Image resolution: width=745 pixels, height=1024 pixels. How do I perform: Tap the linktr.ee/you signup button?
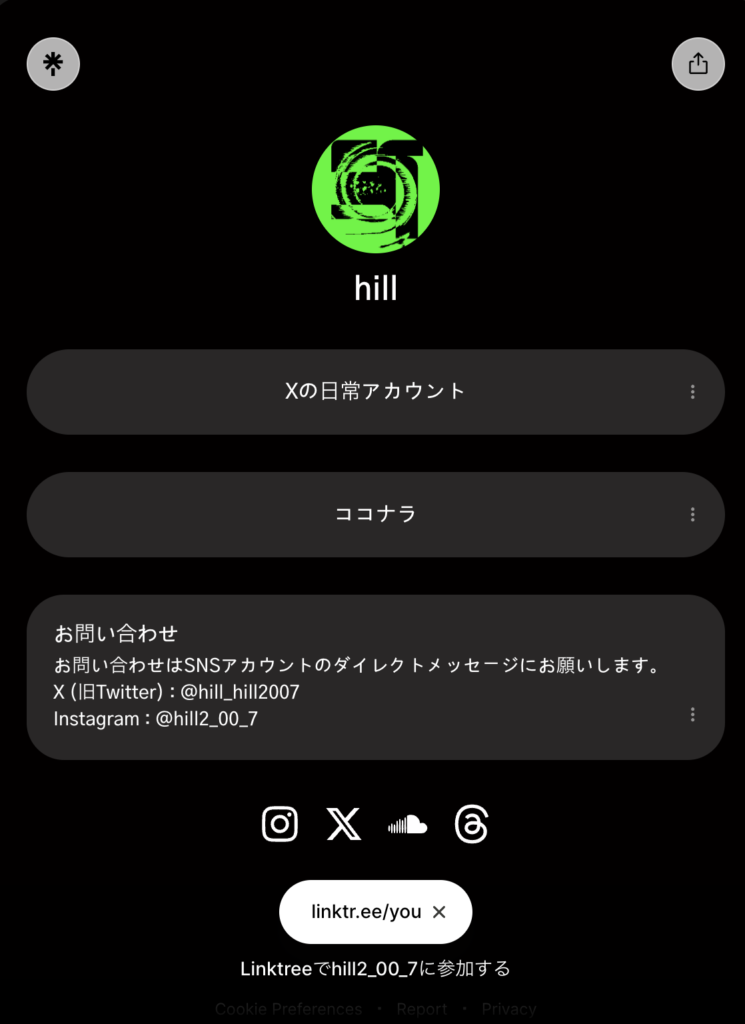[x=366, y=912]
